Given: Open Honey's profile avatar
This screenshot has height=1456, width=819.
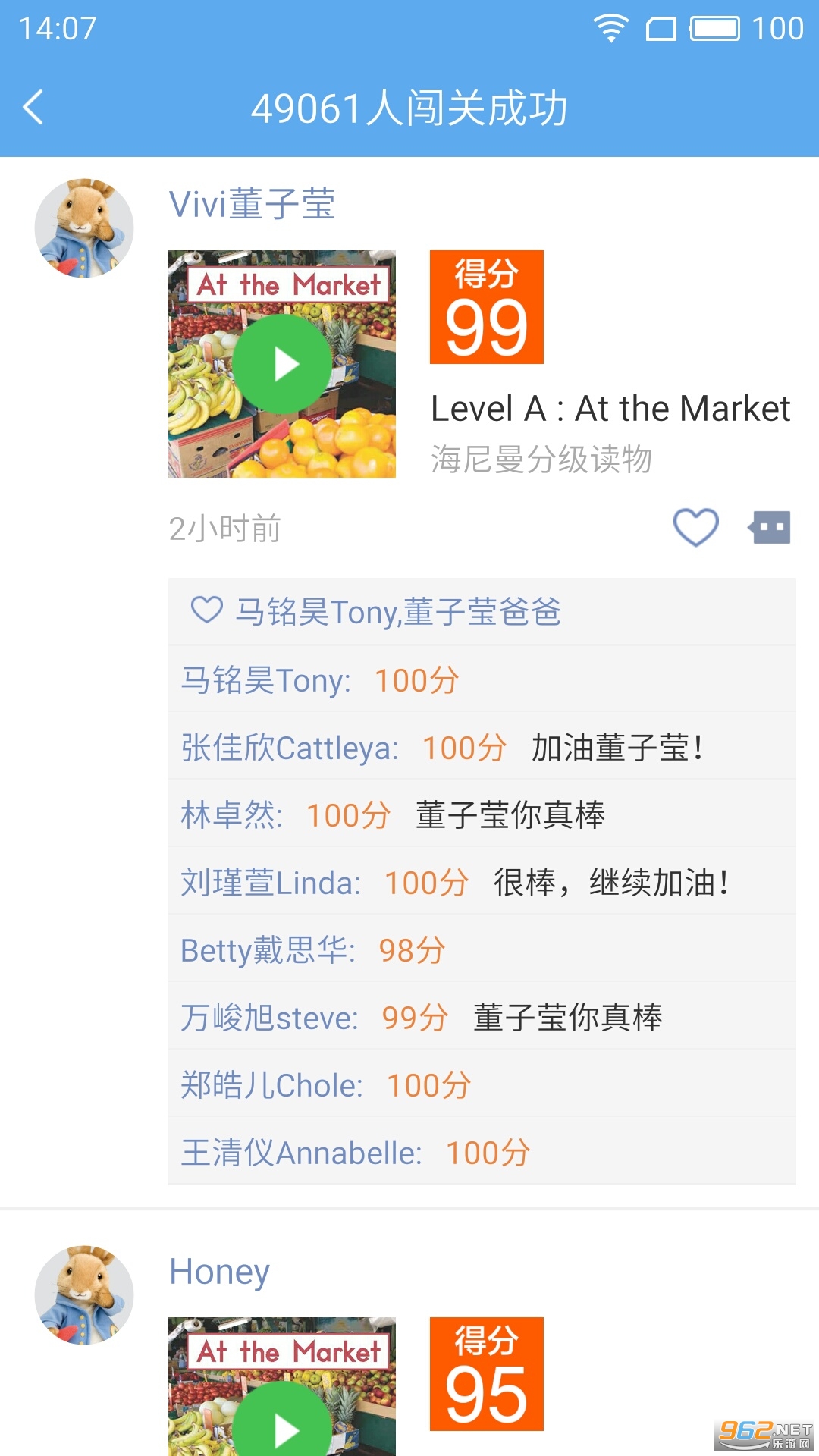Looking at the screenshot, I should point(84,1294).
